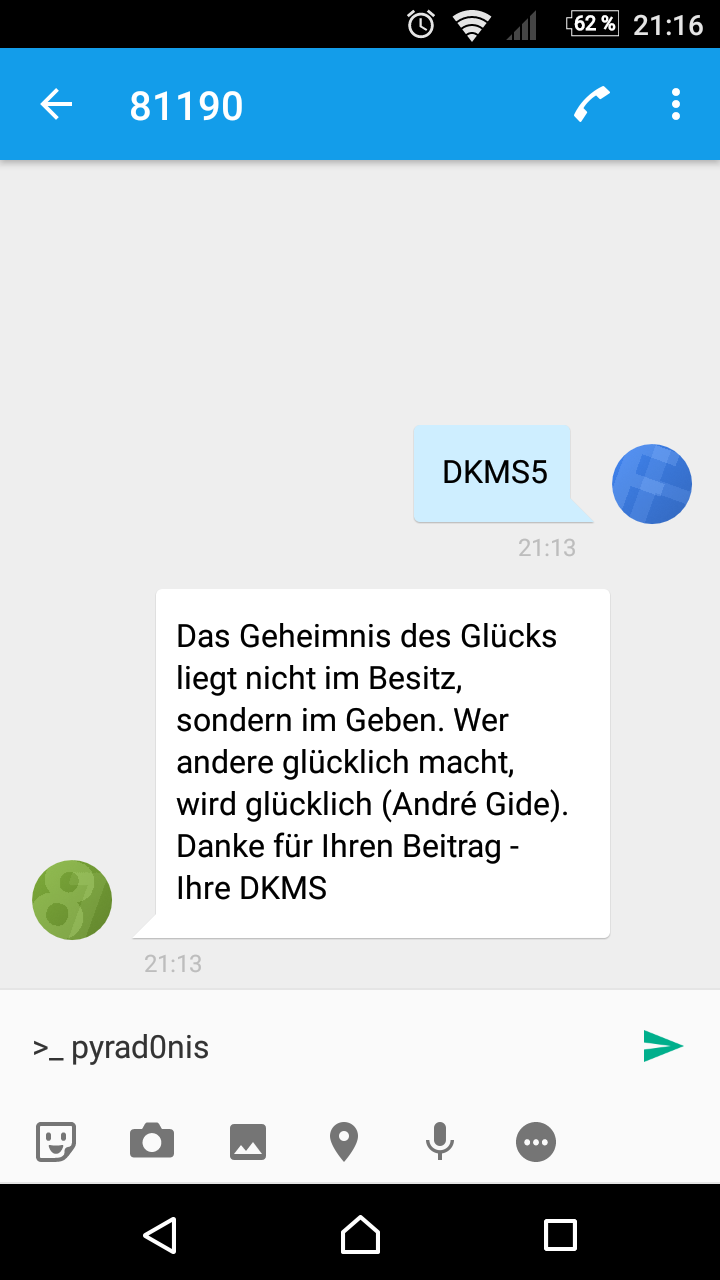Open the sticker picker
720x1280 pixels.
(x=56, y=1141)
